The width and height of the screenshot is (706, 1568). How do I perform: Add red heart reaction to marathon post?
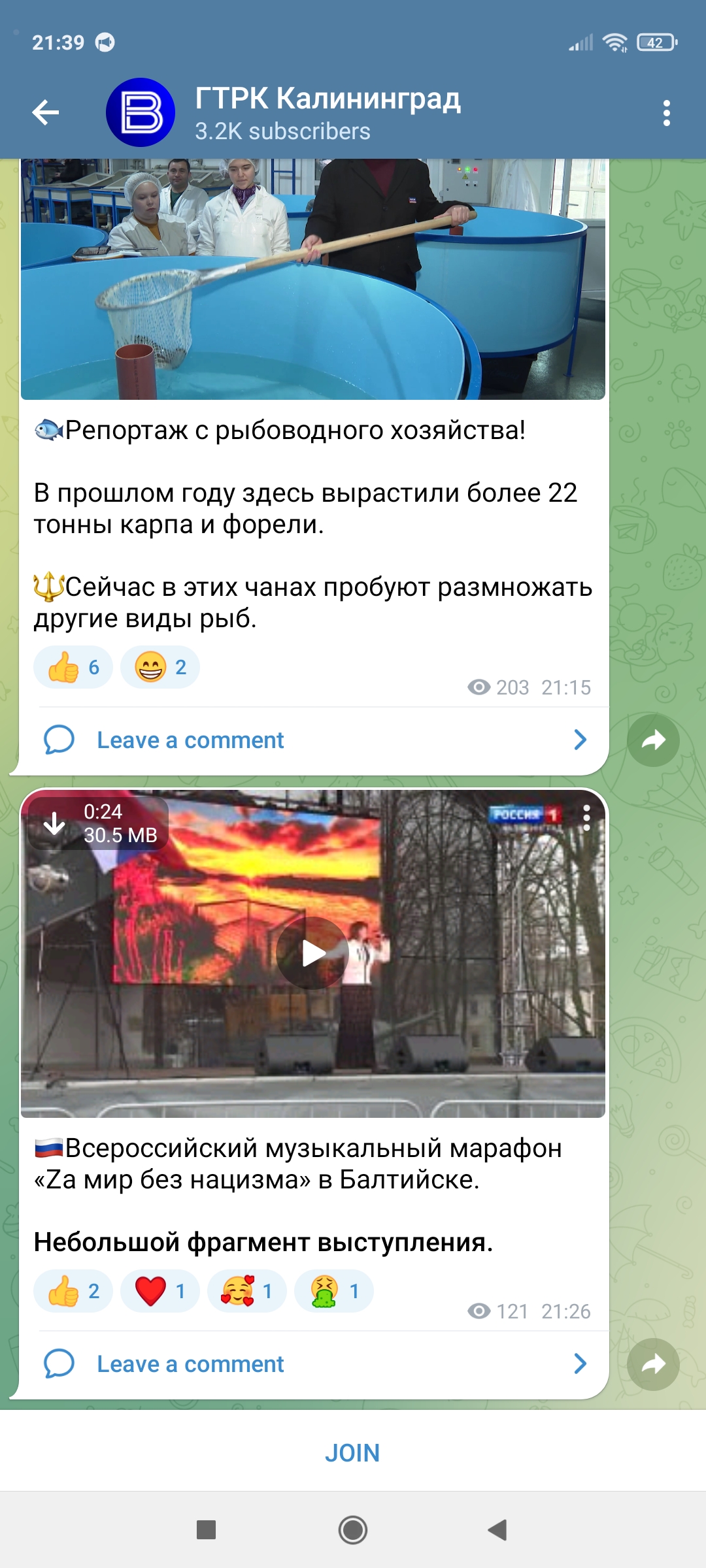(x=160, y=1292)
